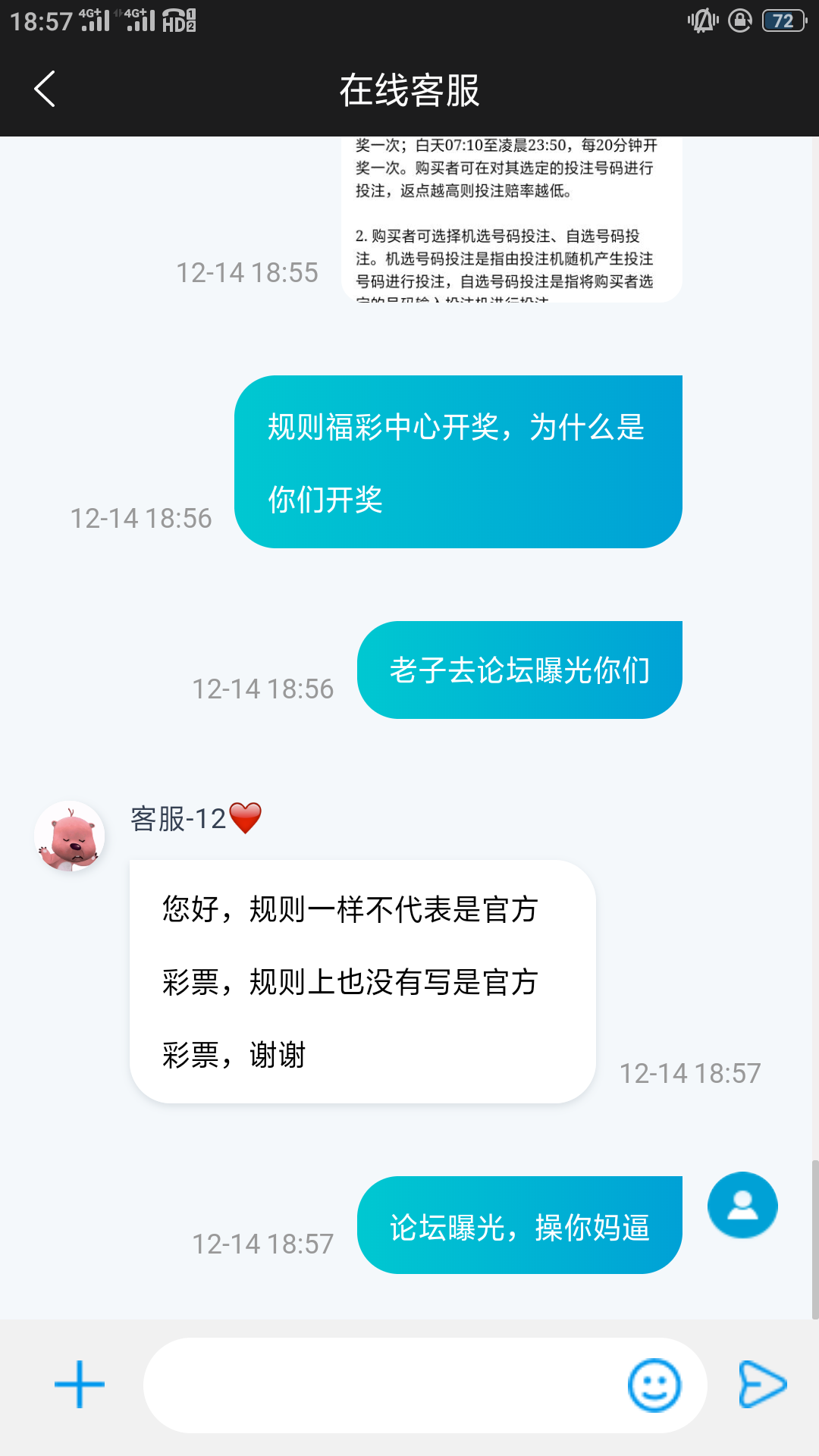Screen dimensions: 819x1456
Task: View your own profile avatar icon
Action: click(742, 1206)
